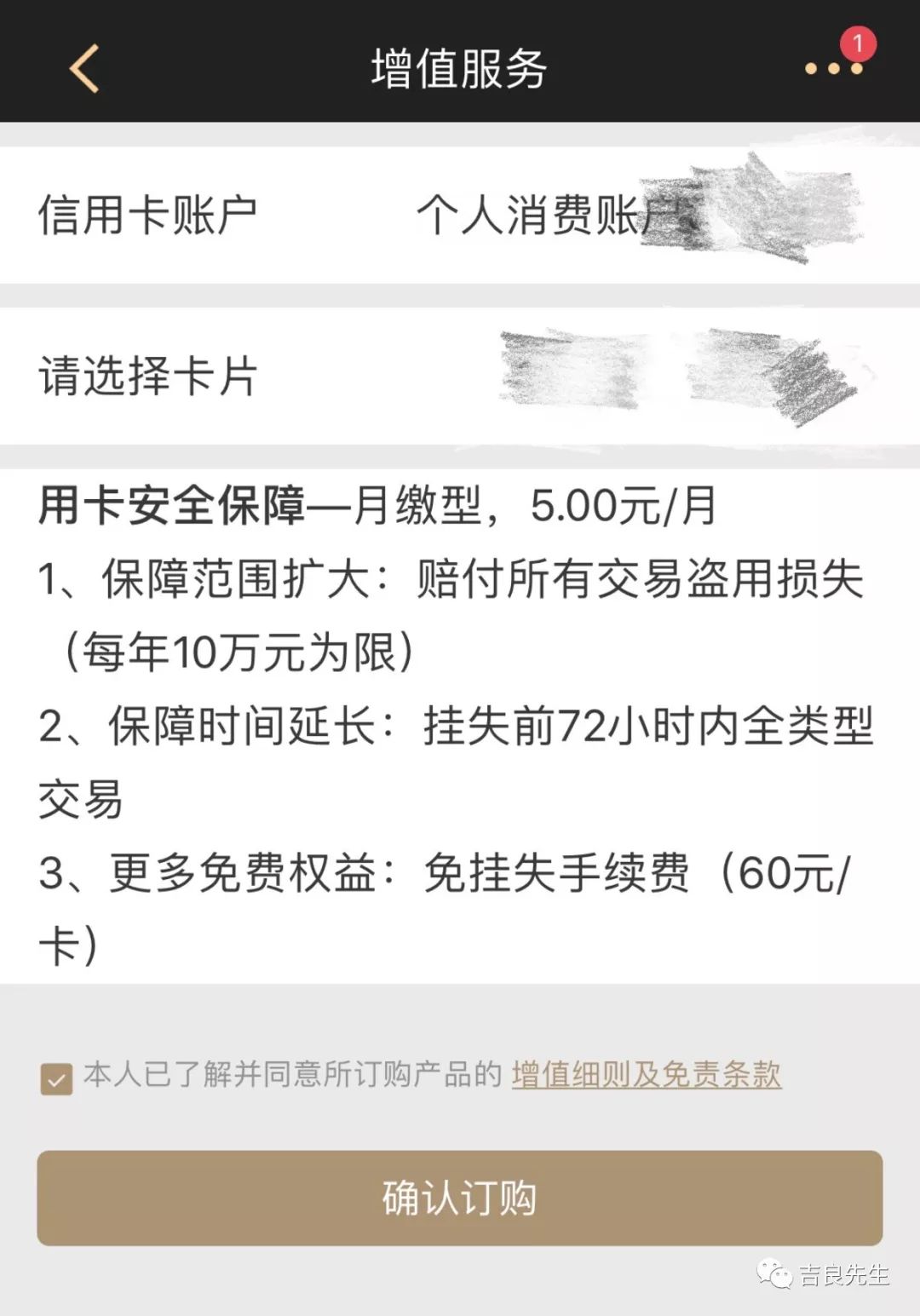Tap the red notification badge showing 1
The height and width of the screenshot is (1316, 920).
pyautogui.click(x=859, y=43)
